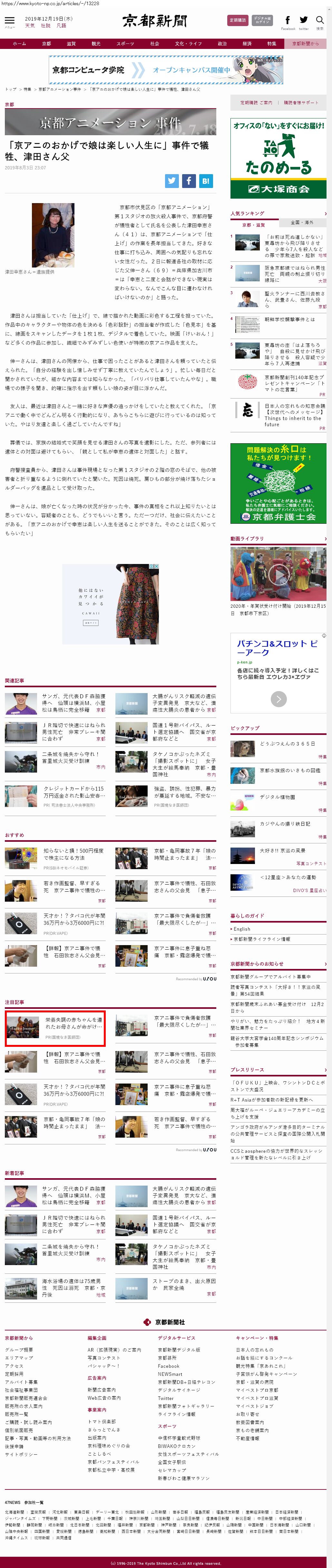This screenshot has width=332, height=1568.
Task: Play the 動画ライブラリ video
Action: pos(278,574)
